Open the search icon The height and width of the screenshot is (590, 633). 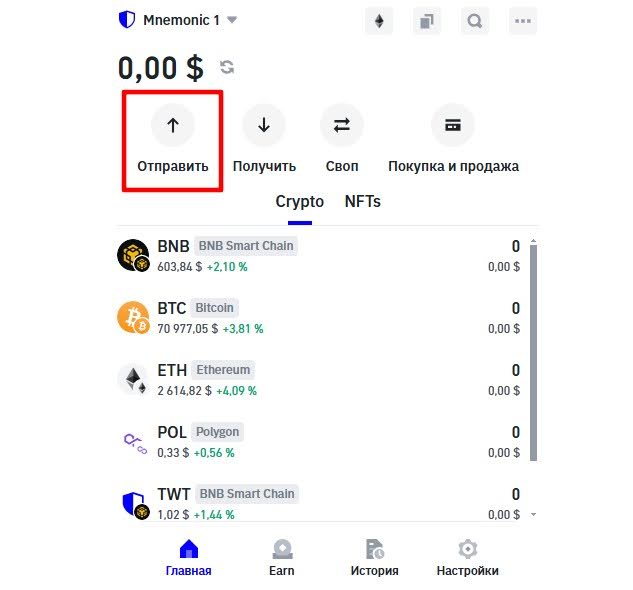coord(475,21)
